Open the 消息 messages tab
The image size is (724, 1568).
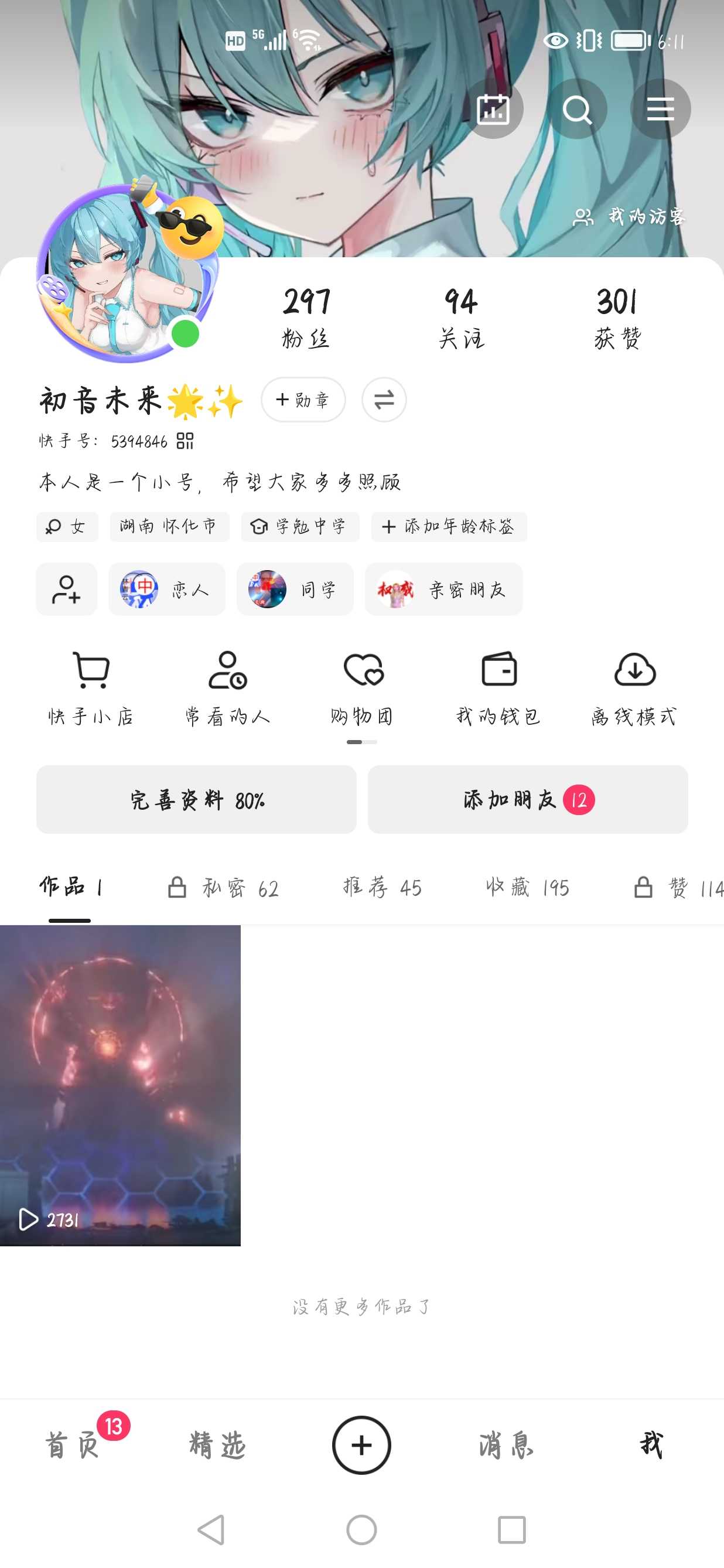coord(506,1444)
